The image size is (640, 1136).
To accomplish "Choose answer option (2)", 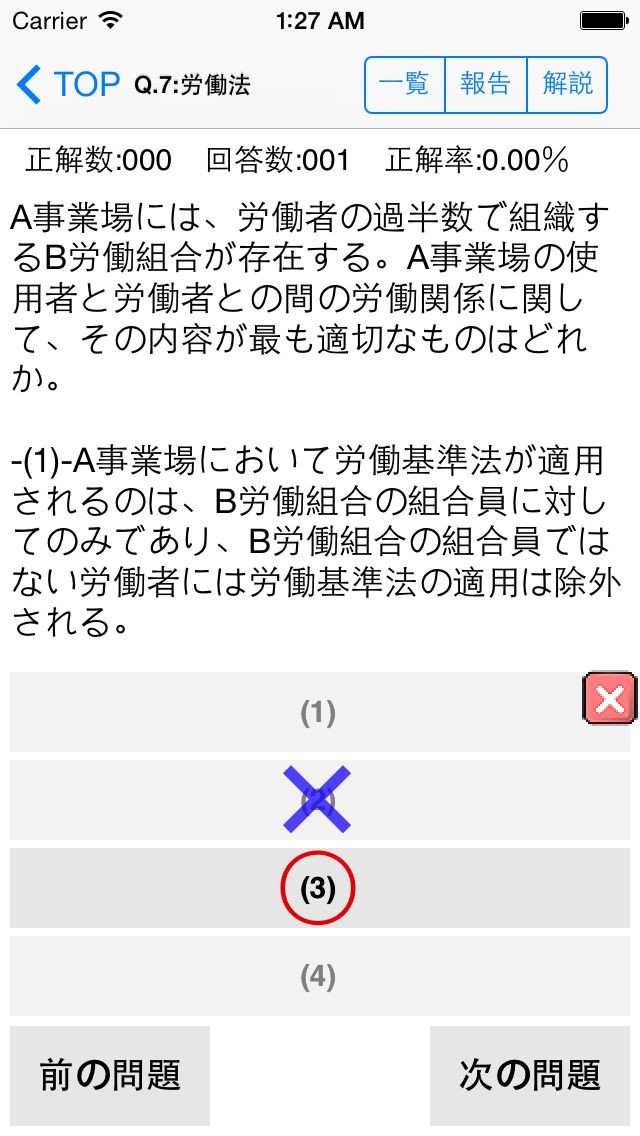I will click(318, 800).
